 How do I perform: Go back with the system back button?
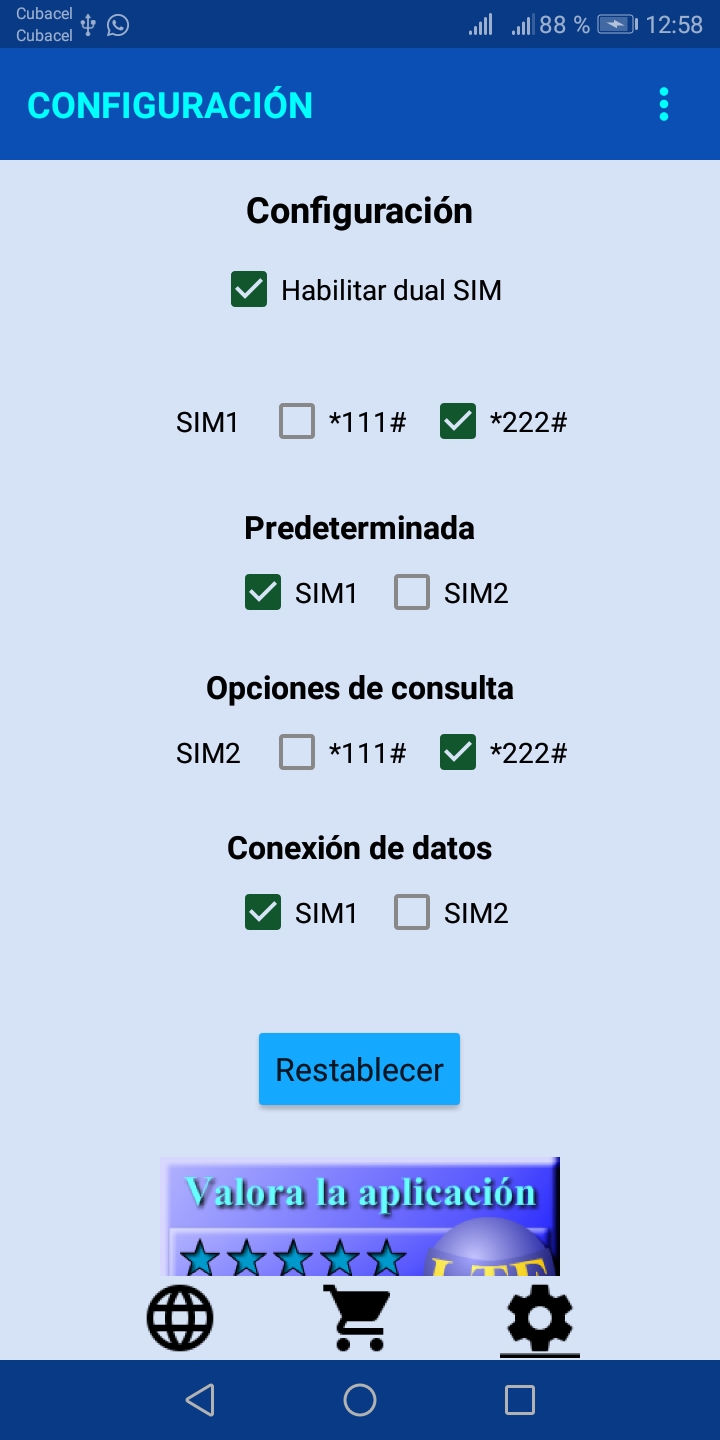point(200,1400)
